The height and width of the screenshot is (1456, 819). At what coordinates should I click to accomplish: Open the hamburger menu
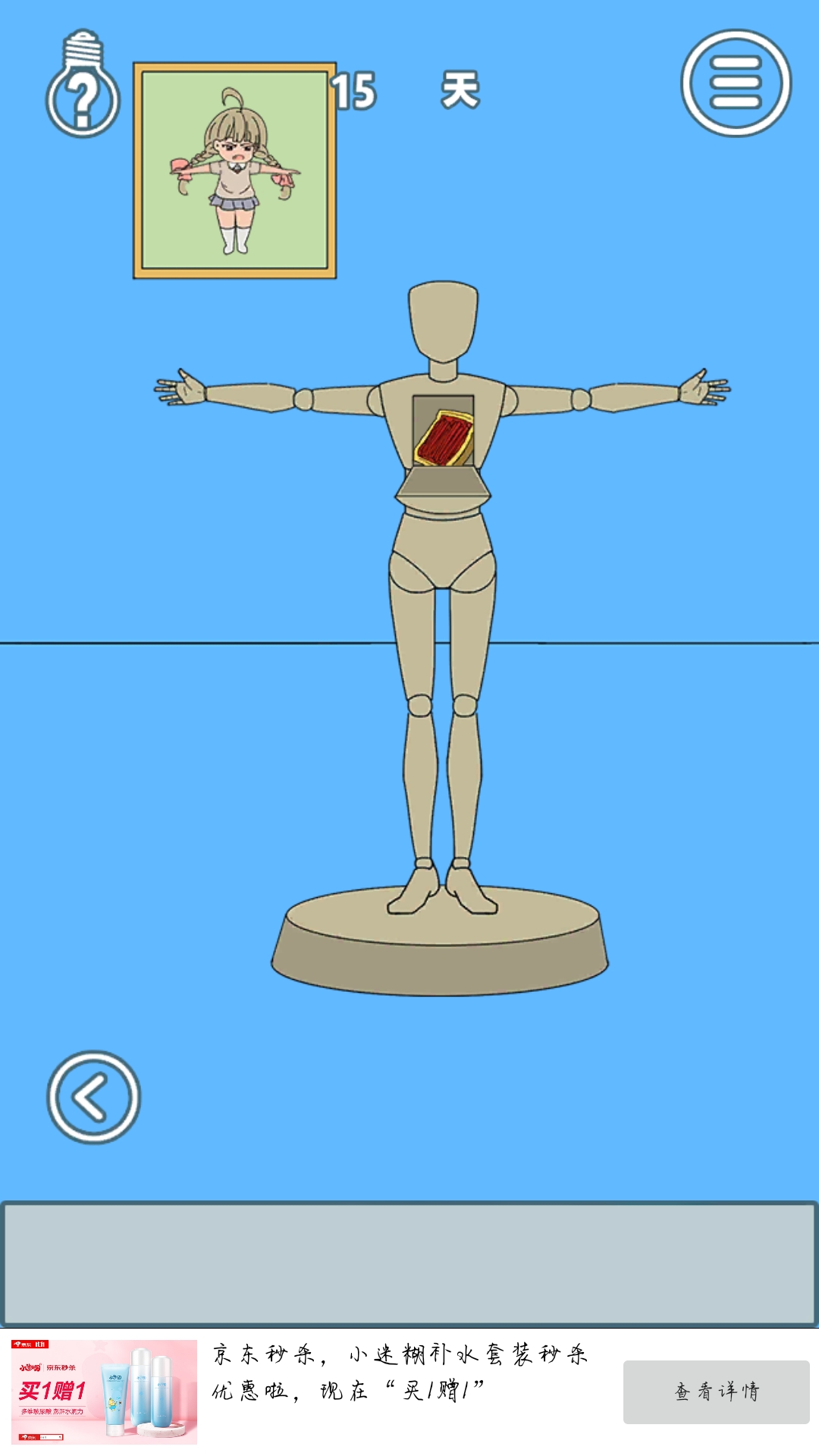click(735, 83)
